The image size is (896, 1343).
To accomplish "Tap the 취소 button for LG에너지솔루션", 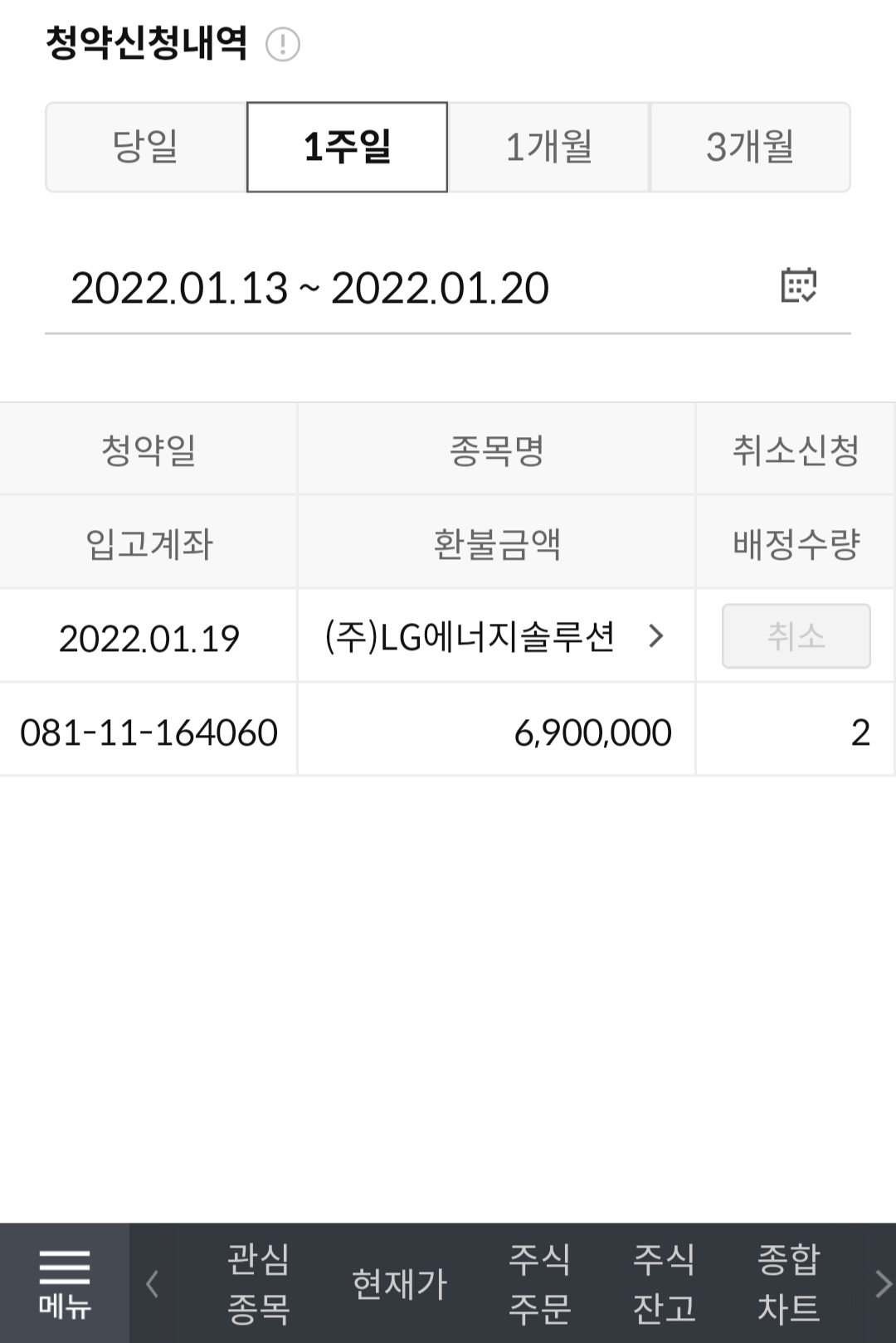I will coord(796,636).
